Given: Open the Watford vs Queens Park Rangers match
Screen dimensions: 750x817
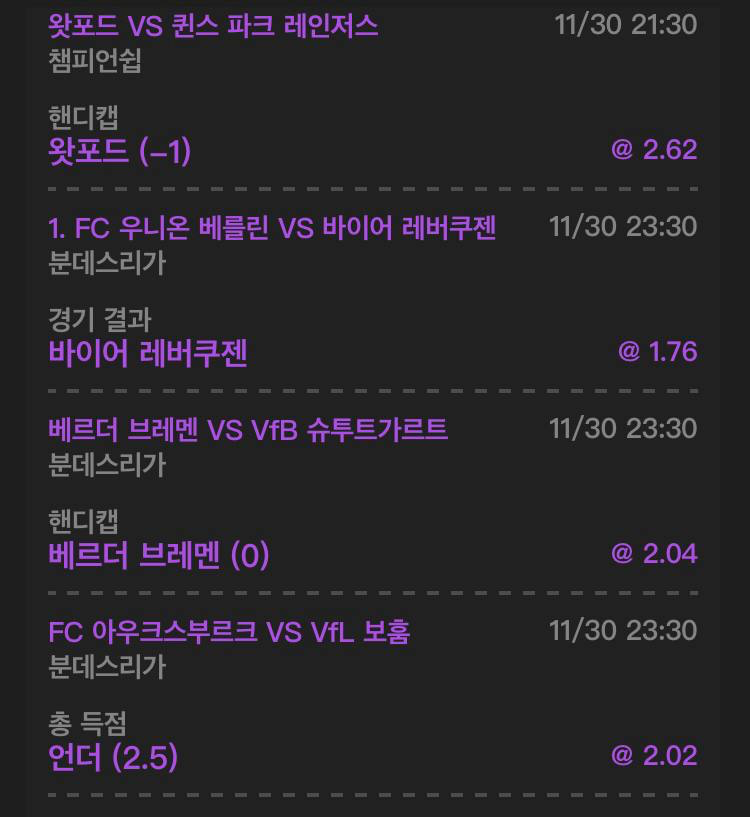Looking at the screenshot, I should click(x=213, y=25).
